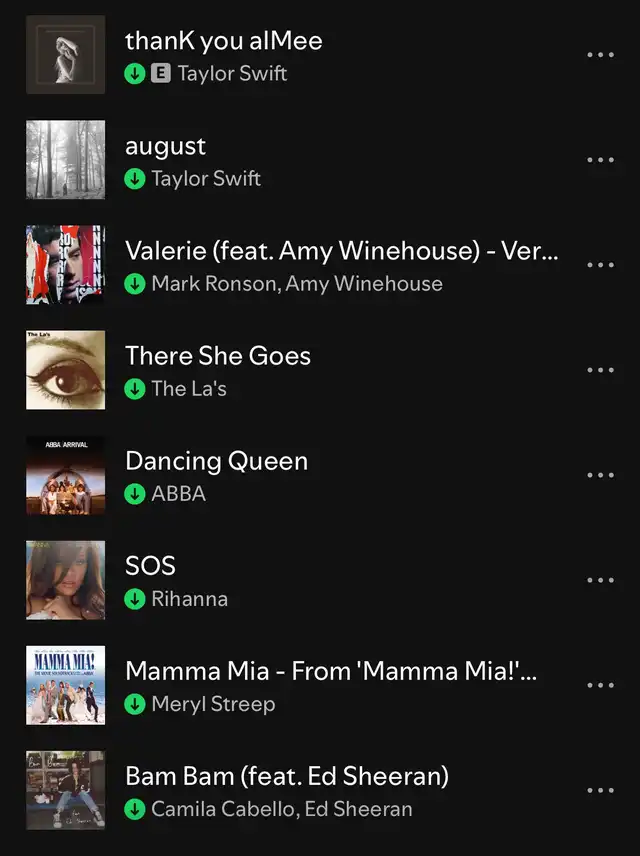Show more options for Valerie
This screenshot has width=640, height=856.
pyautogui.click(x=600, y=265)
